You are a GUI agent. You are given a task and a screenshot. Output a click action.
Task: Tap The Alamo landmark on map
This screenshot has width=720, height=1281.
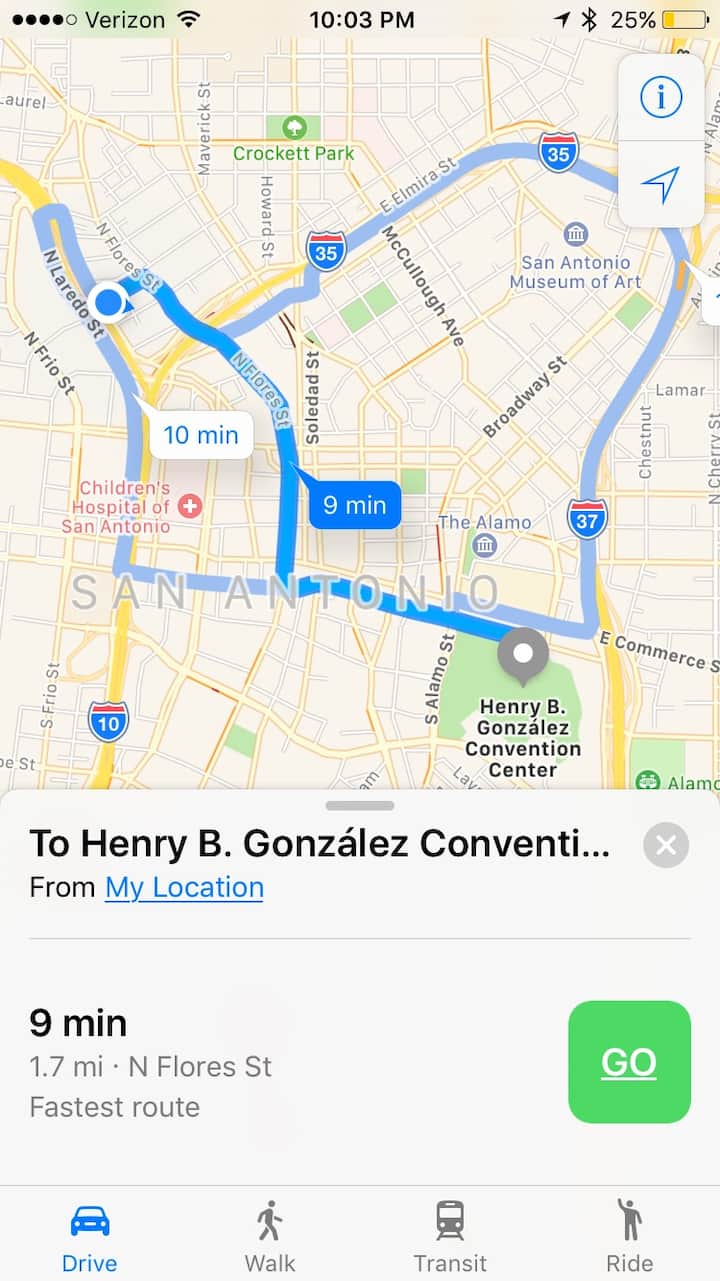tap(485, 545)
